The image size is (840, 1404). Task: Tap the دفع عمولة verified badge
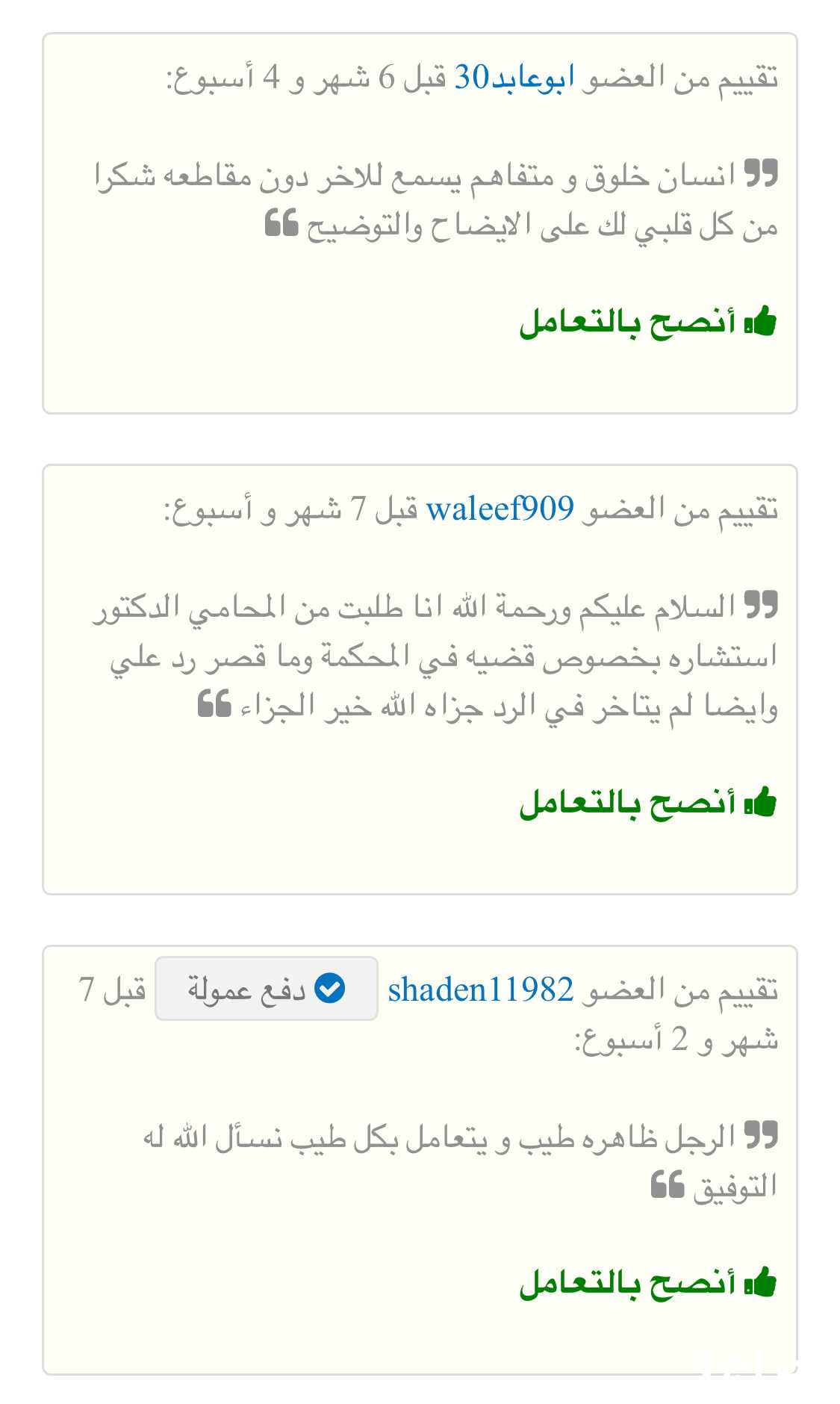pyautogui.click(x=266, y=989)
